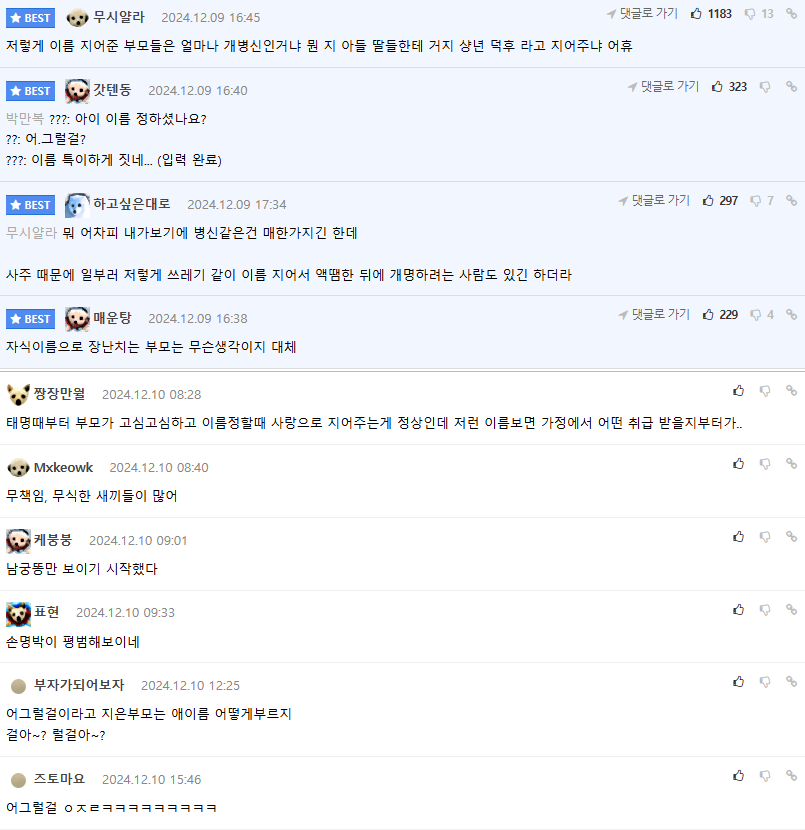Upvote 무시알라's best comment
The width and height of the screenshot is (805, 830).
point(697,14)
